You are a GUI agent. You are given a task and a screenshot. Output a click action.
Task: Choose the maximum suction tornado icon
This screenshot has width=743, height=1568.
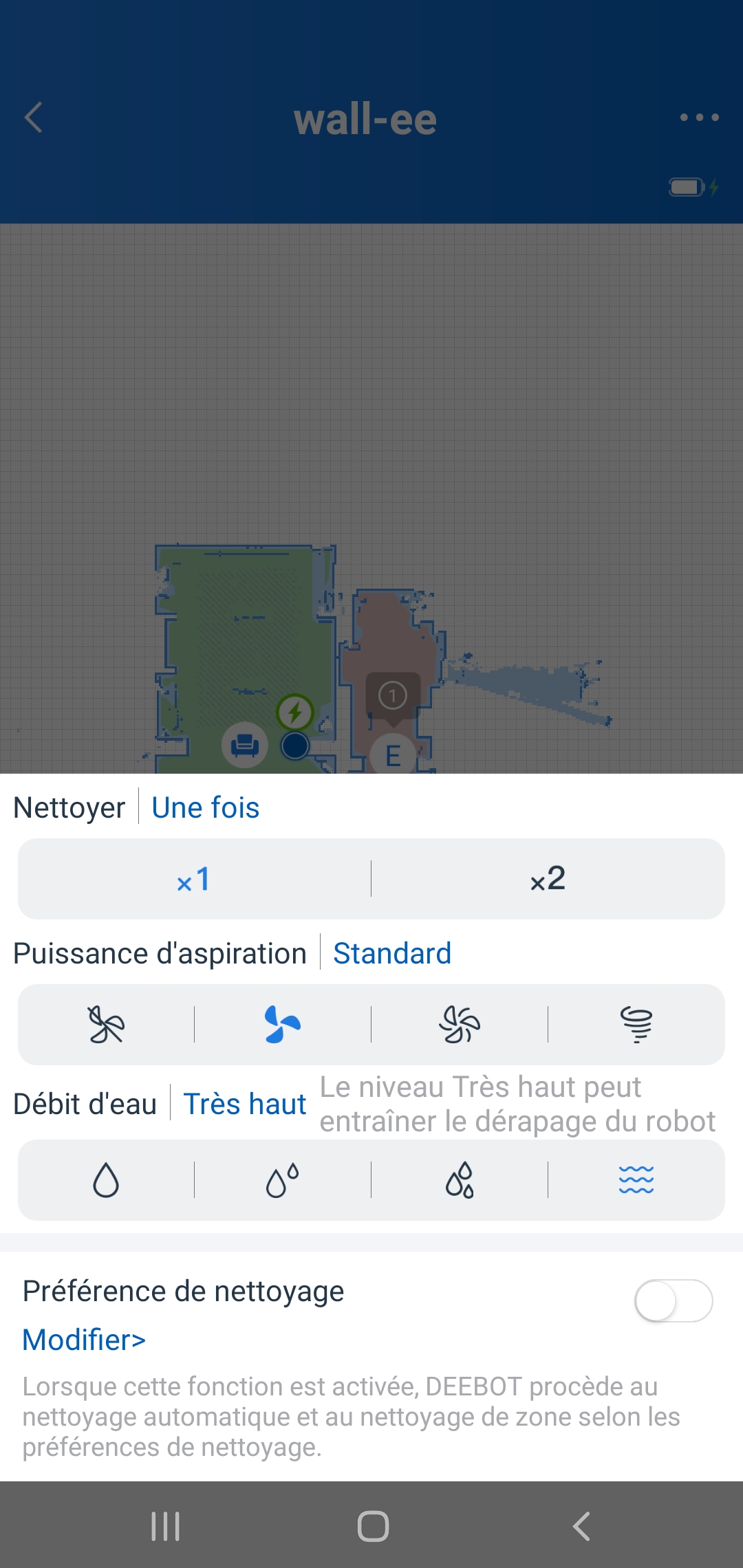[x=636, y=1025]
